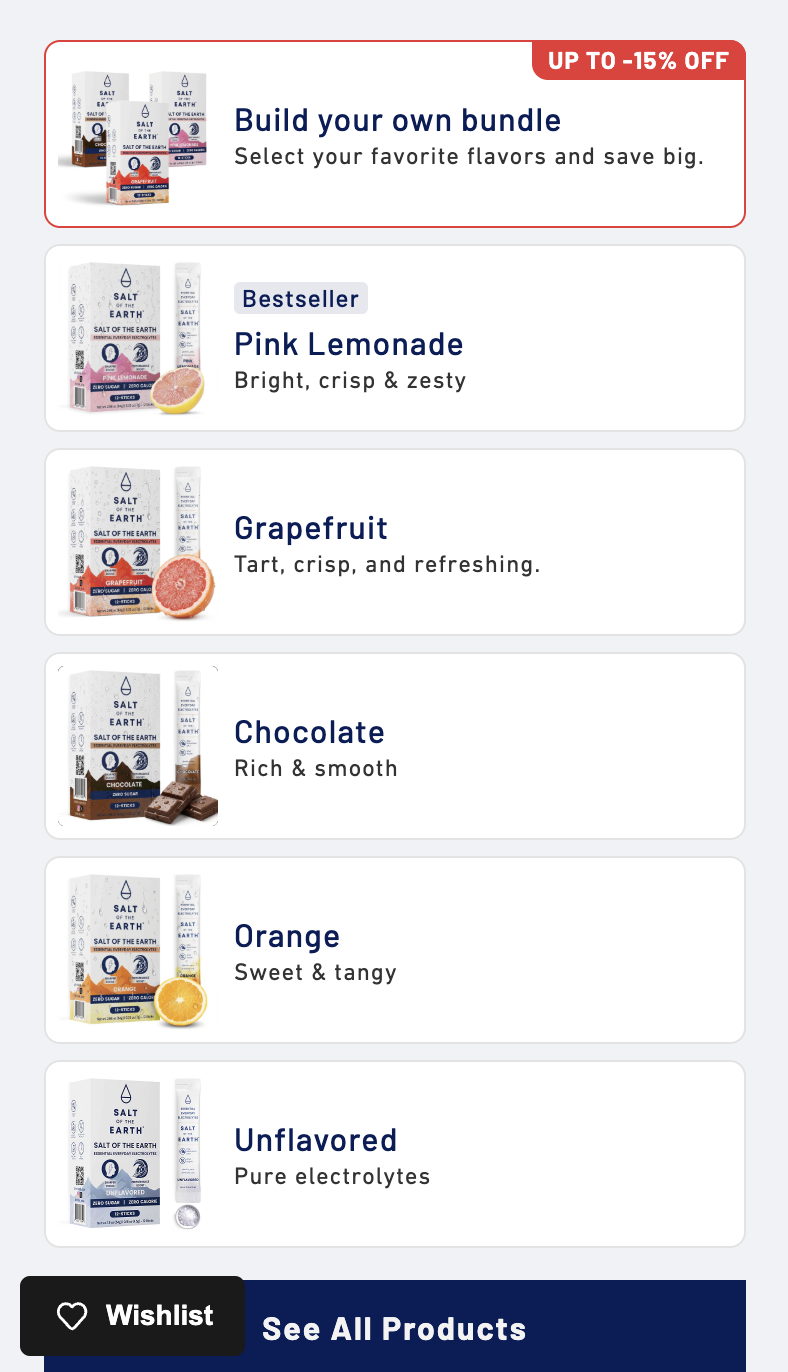Open the Wishlist button
The width and height of the screenshot is (788, 1372).
click(x=133, y=1315)
